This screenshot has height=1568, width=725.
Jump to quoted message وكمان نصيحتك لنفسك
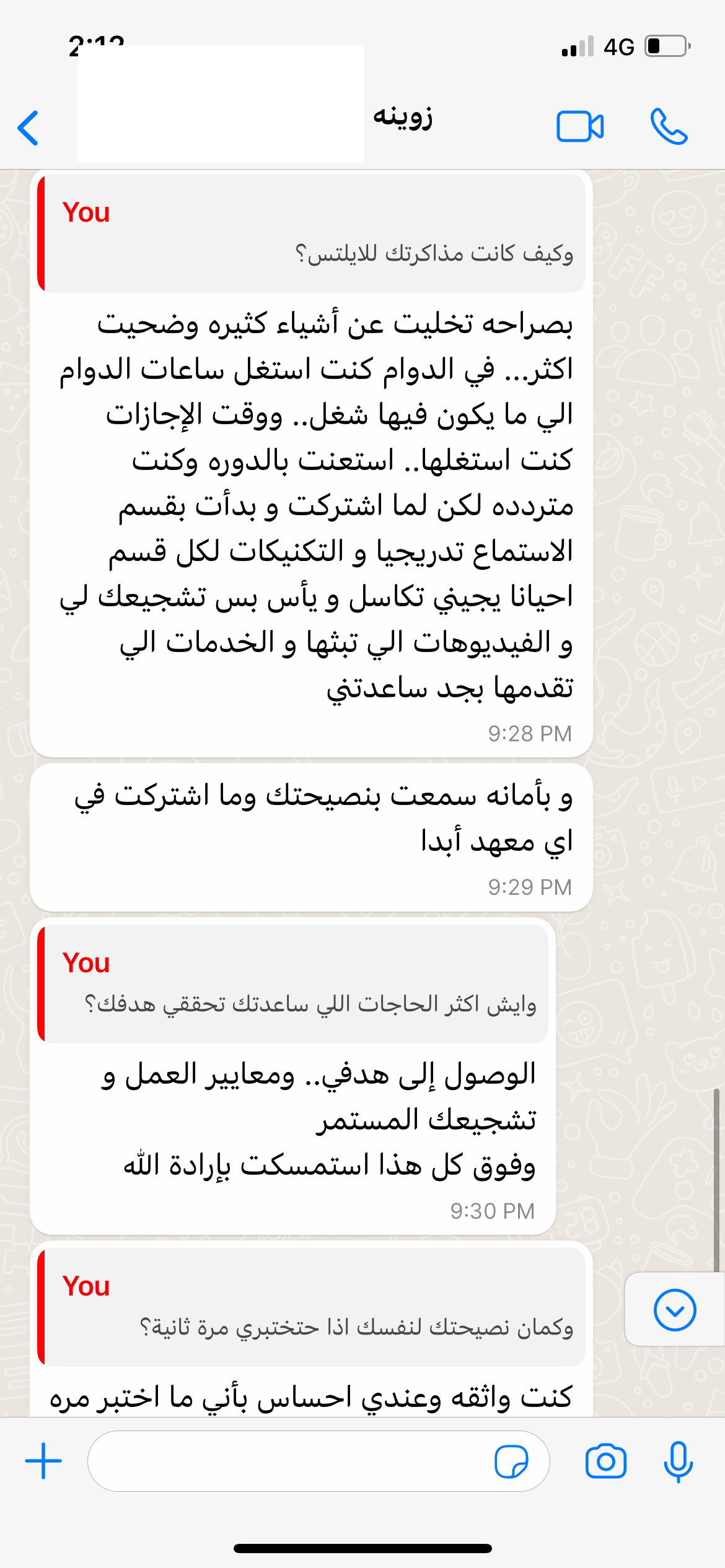(312, 1307)
